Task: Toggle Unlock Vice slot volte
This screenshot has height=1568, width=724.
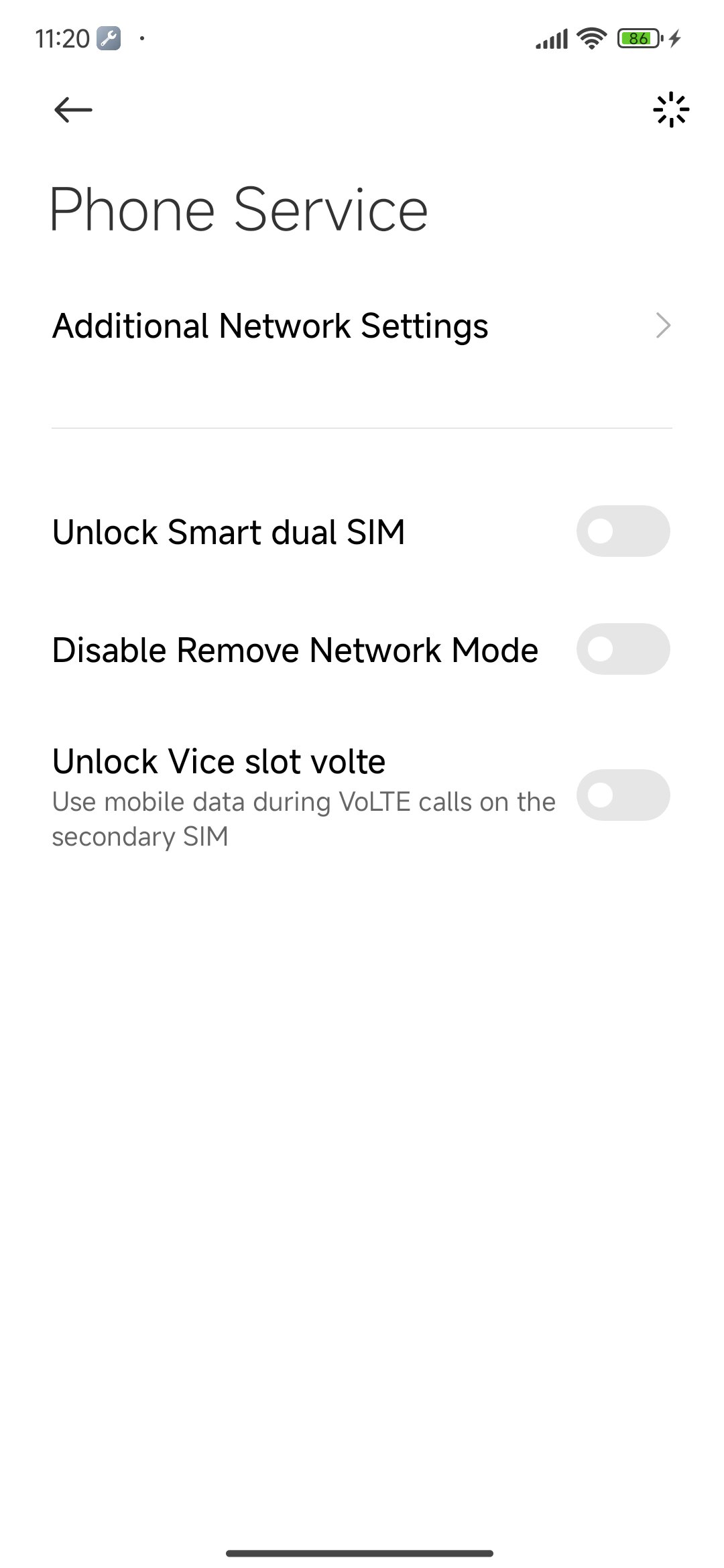Action: click(x=623, y=795)
